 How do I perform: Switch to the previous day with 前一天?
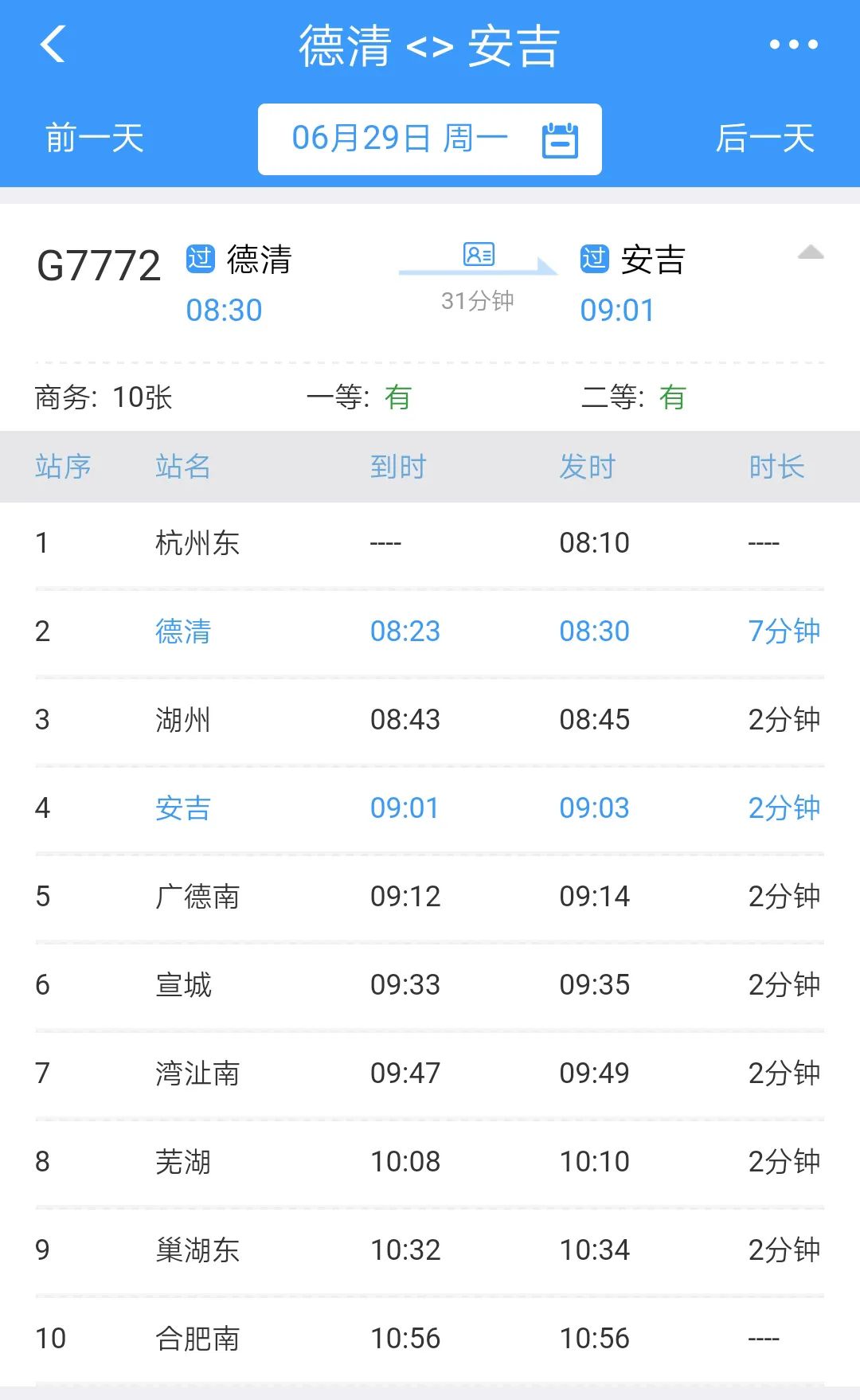tap(92, 139)
